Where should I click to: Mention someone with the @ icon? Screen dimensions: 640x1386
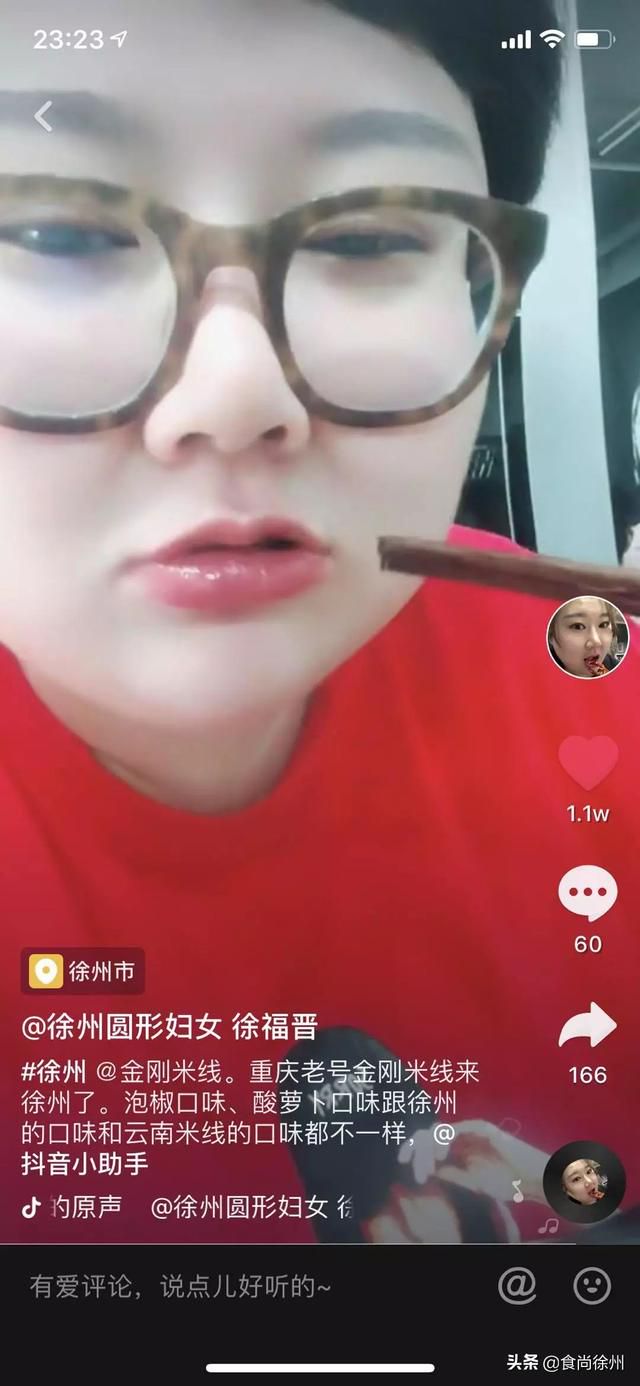517,1286
